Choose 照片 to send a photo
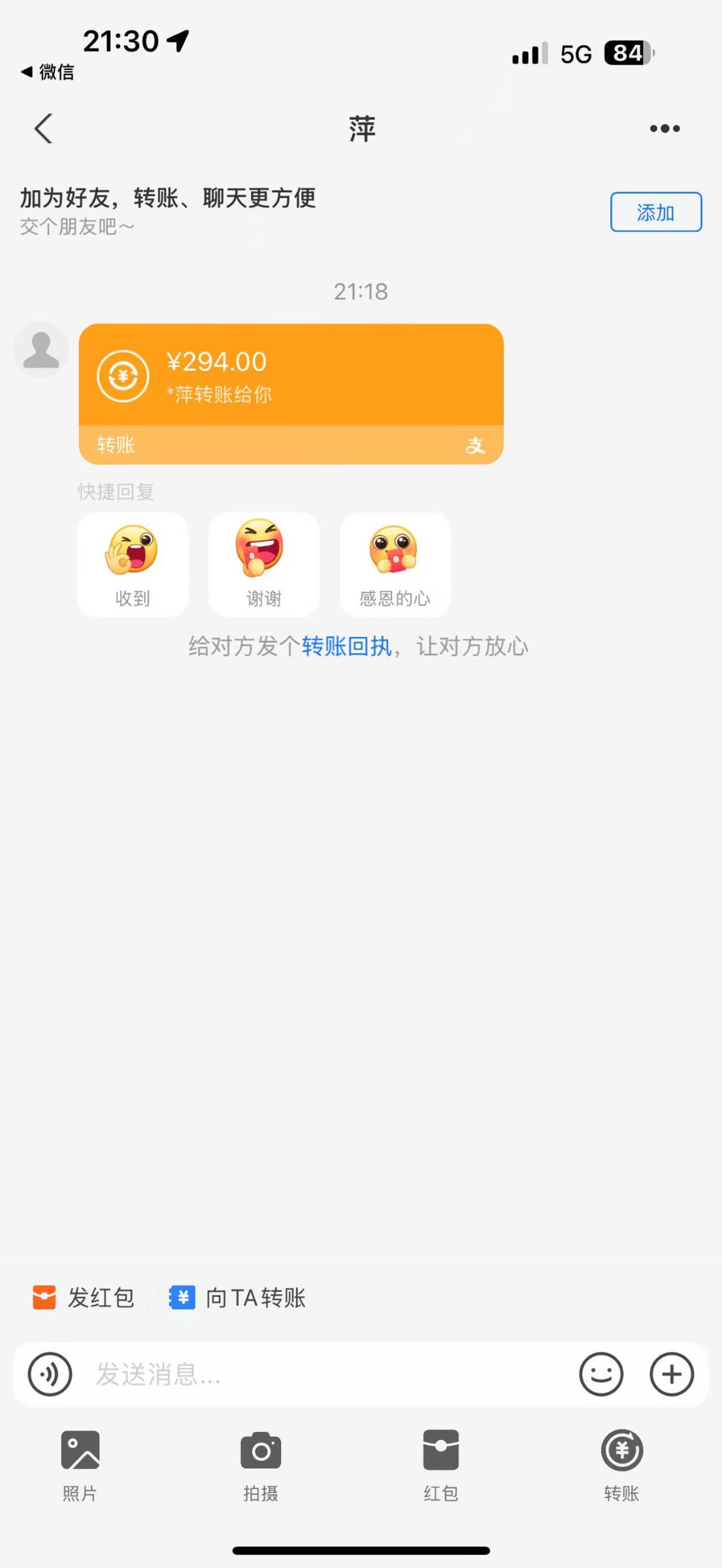The width and height of the screenshot is (722, 1568). [x=80, y=1463]
